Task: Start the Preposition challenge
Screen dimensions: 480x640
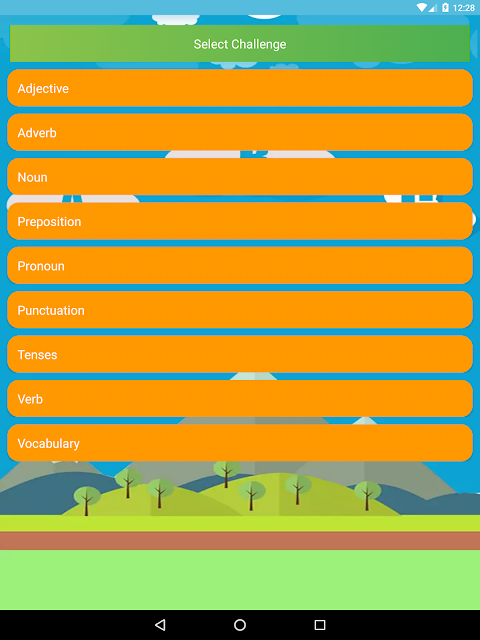Action: 240,221
